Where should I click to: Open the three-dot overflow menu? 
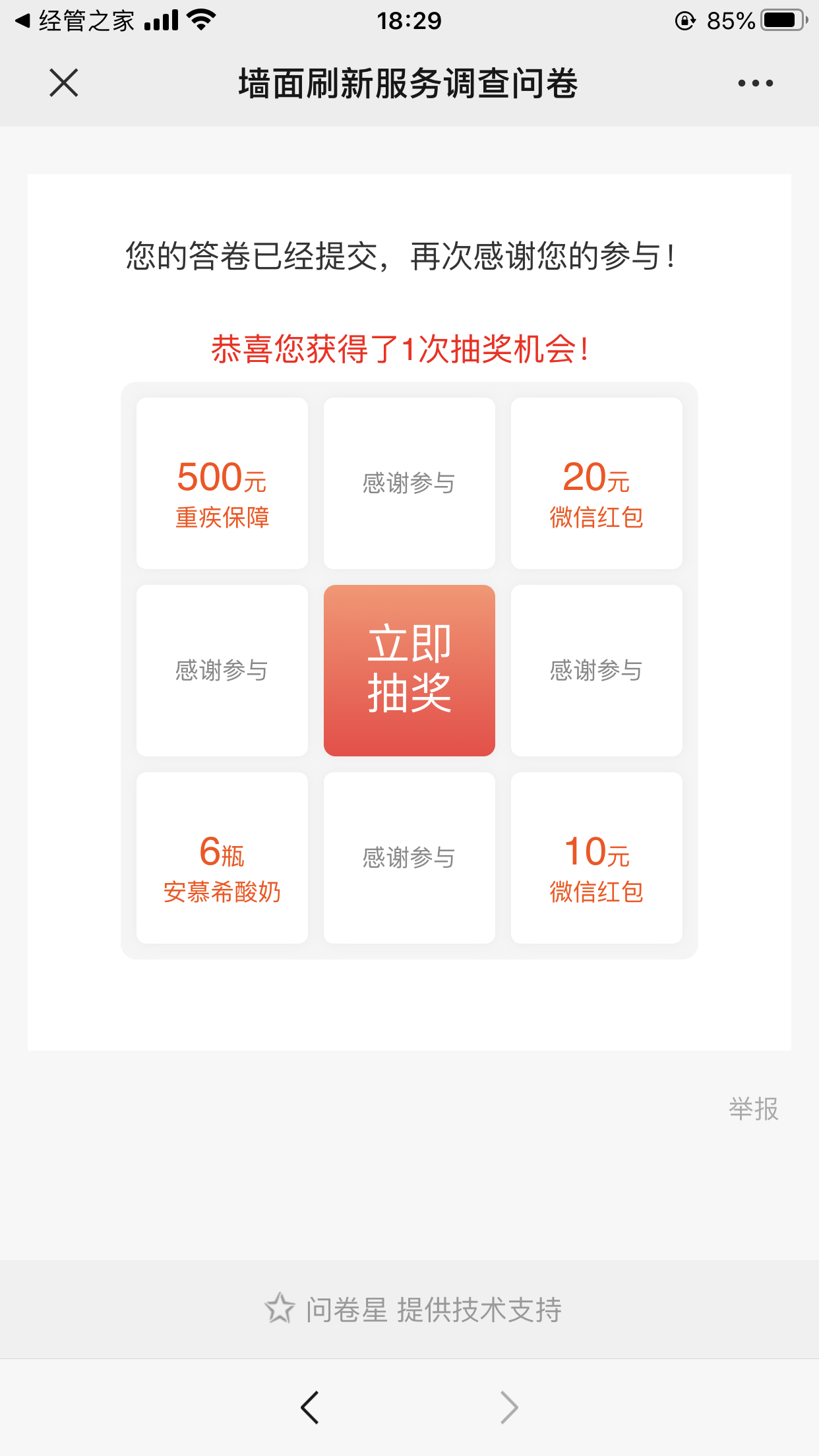[x=755, y=83]
